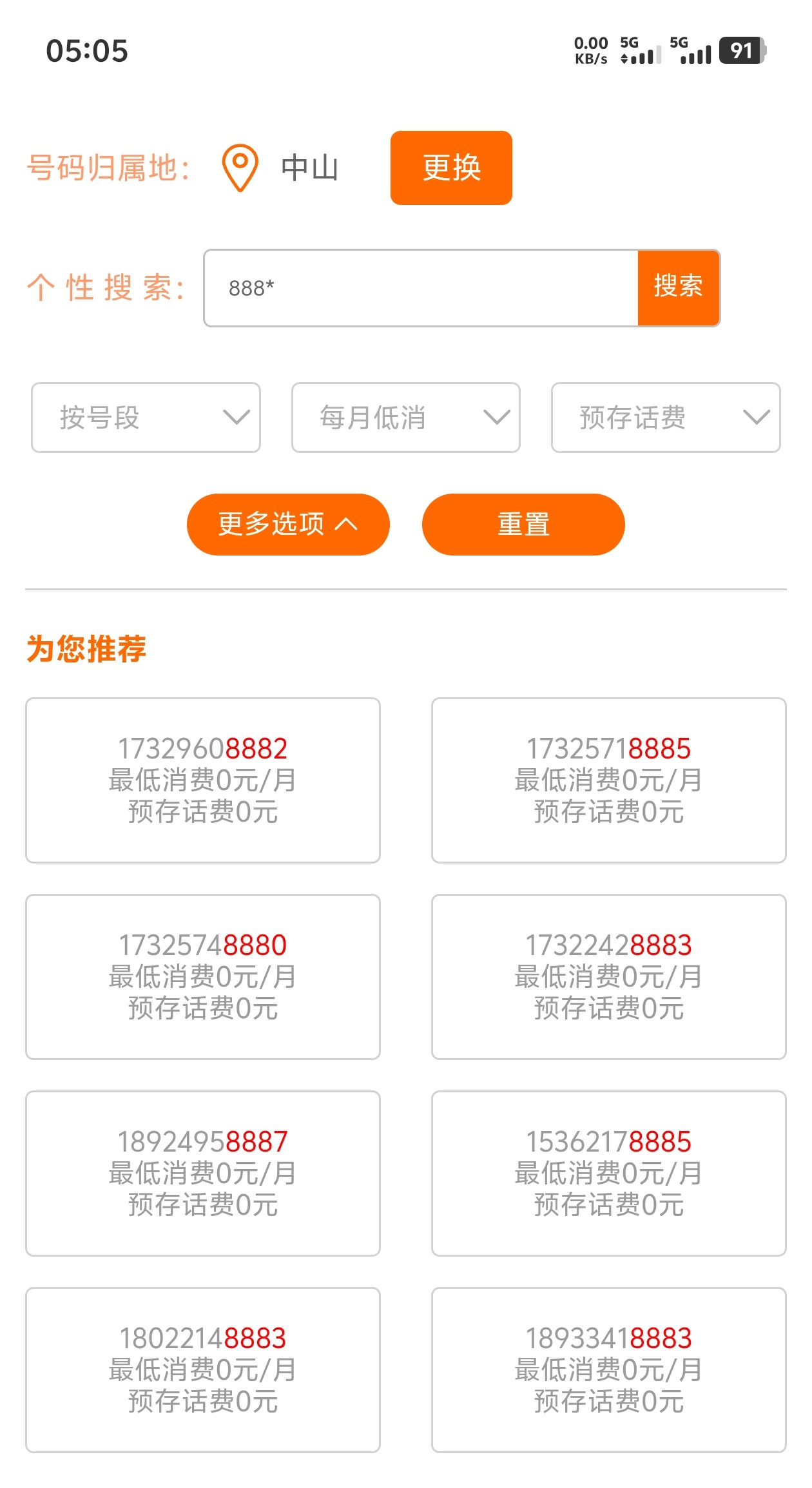Select number 17329608882

point(203,780)
